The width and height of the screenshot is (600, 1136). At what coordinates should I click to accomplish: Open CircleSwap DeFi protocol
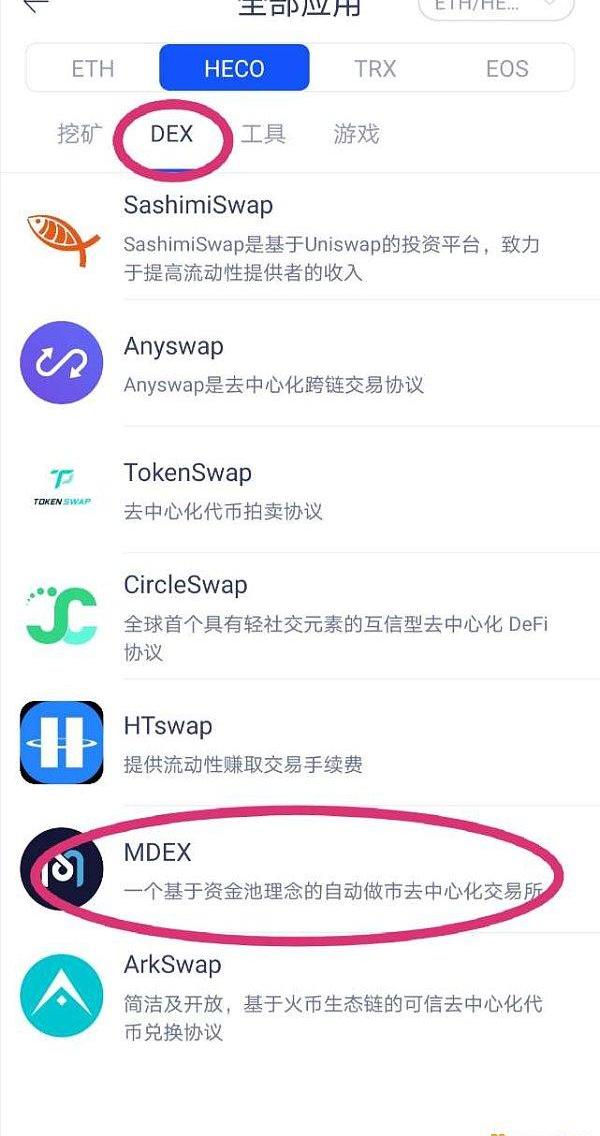pyautogui.click(x=300, y=615)
